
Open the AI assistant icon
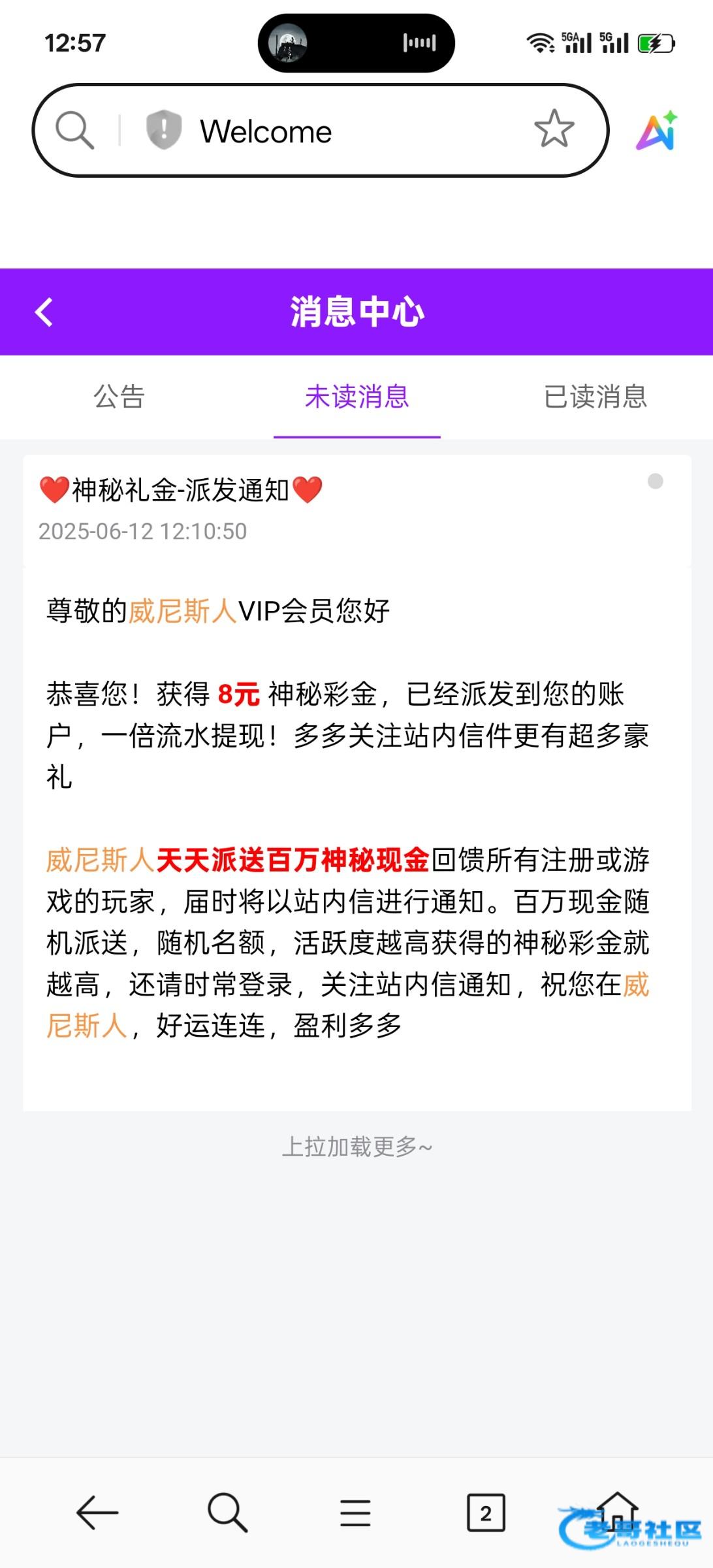pyautogui.click(x=657, y=131)
